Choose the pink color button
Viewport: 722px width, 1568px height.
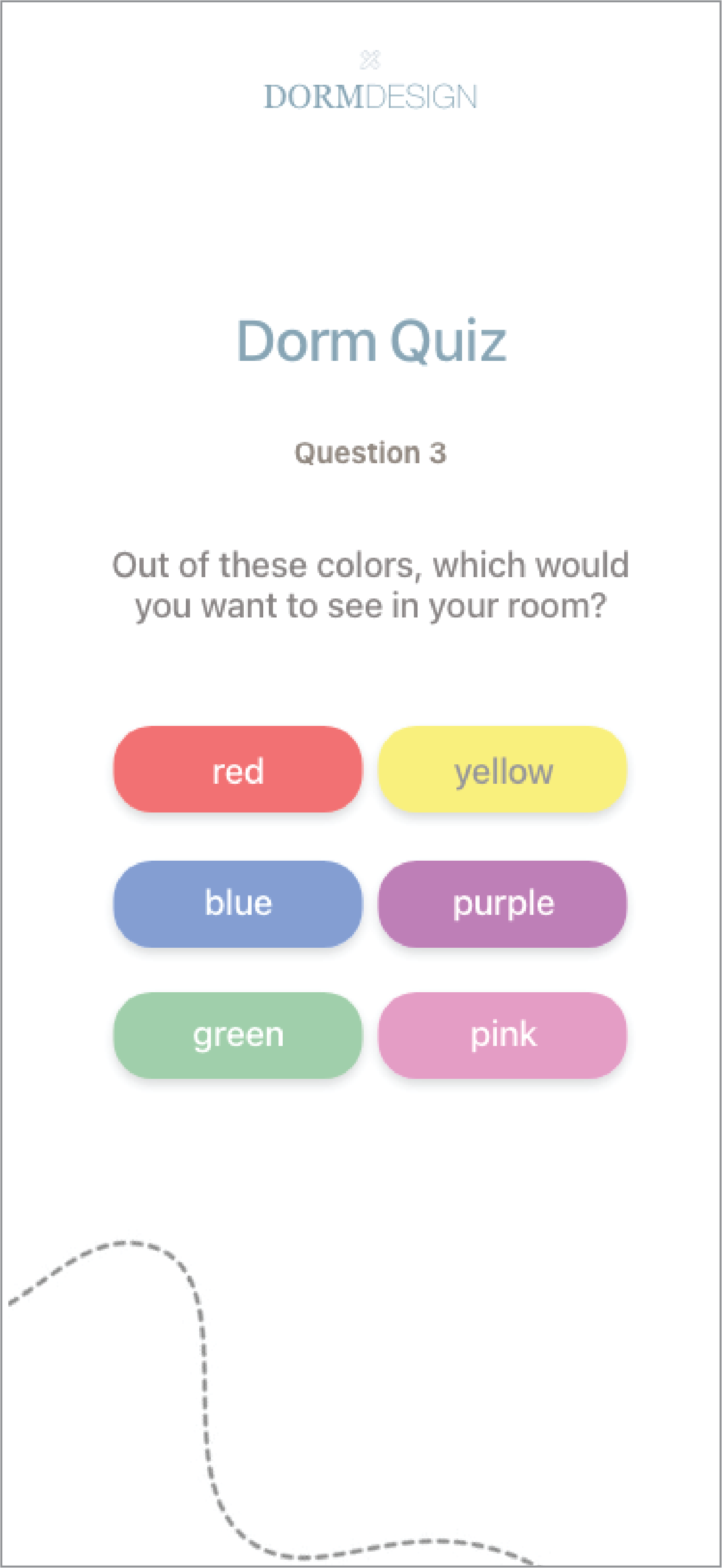coord(503,1035)
